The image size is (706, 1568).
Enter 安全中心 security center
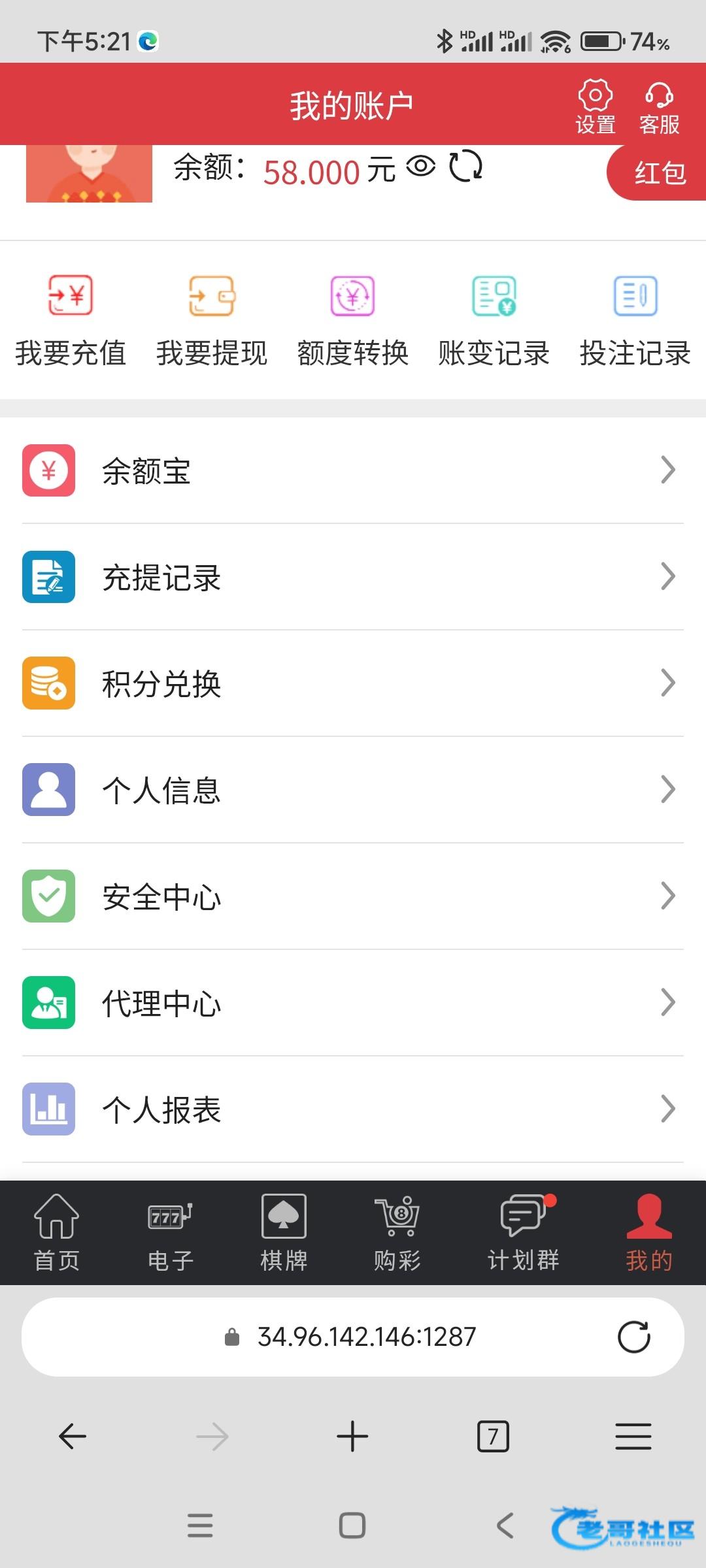pos(353,896)
